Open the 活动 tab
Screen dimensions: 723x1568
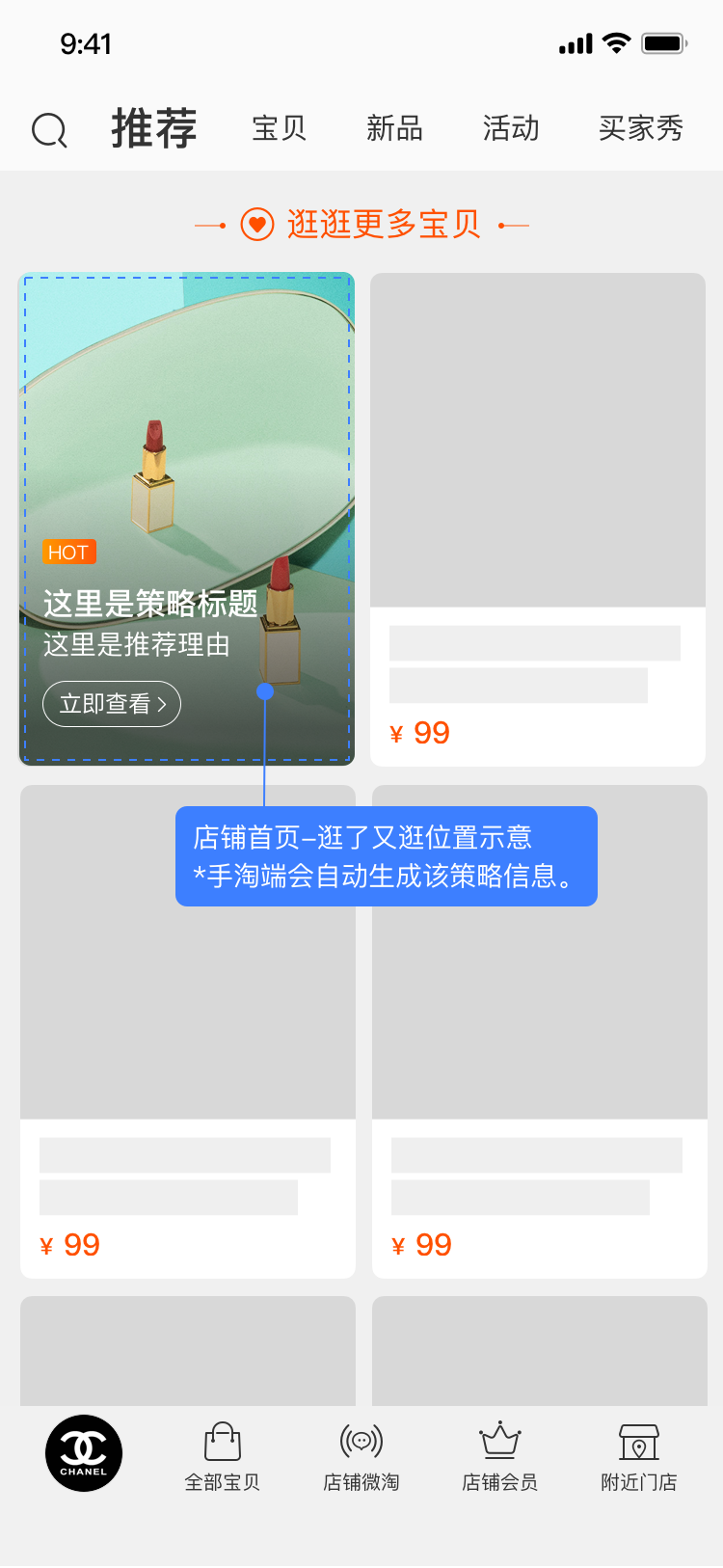511,128
